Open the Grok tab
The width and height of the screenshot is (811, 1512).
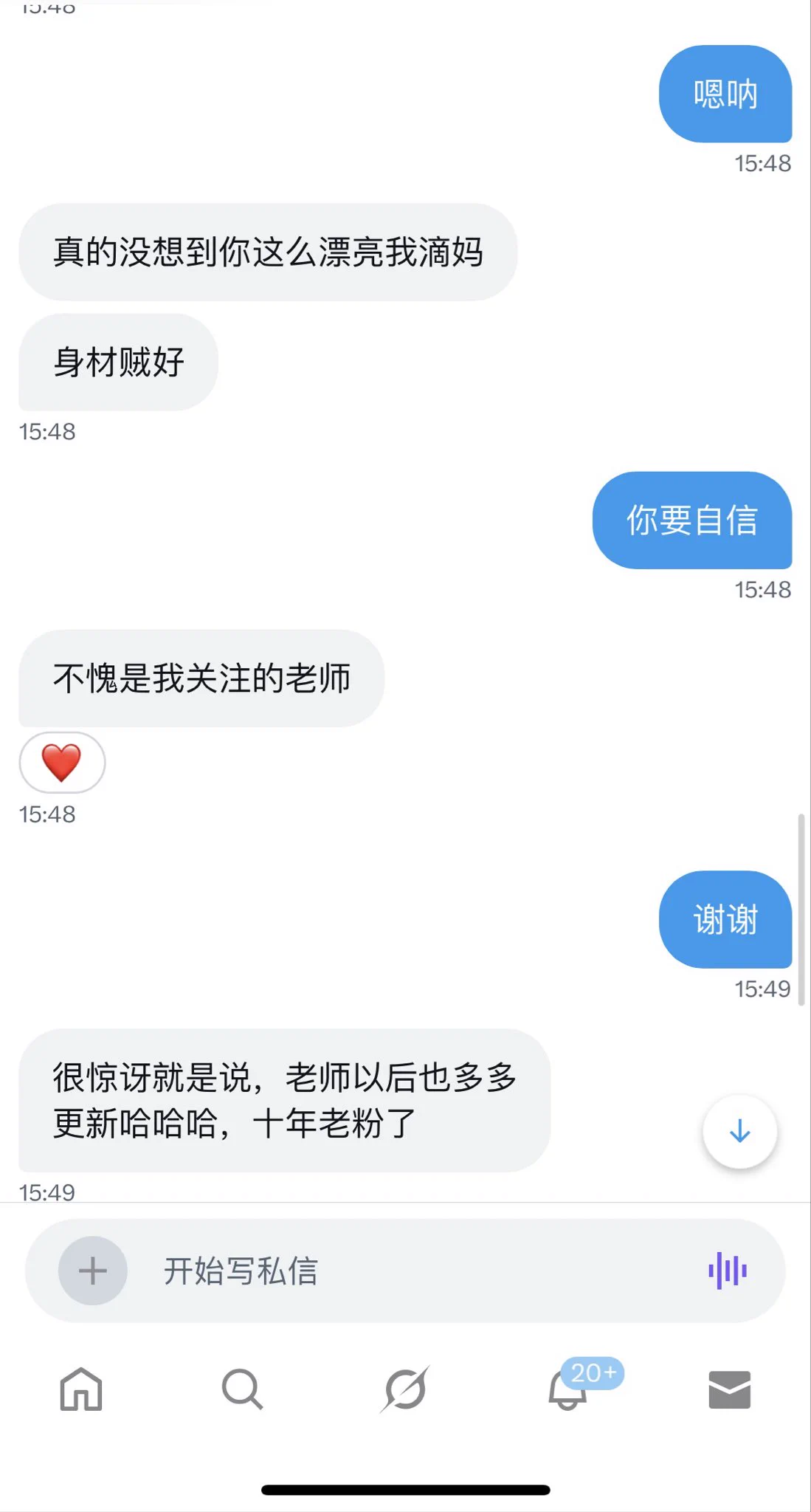(x=405, y=1389)
